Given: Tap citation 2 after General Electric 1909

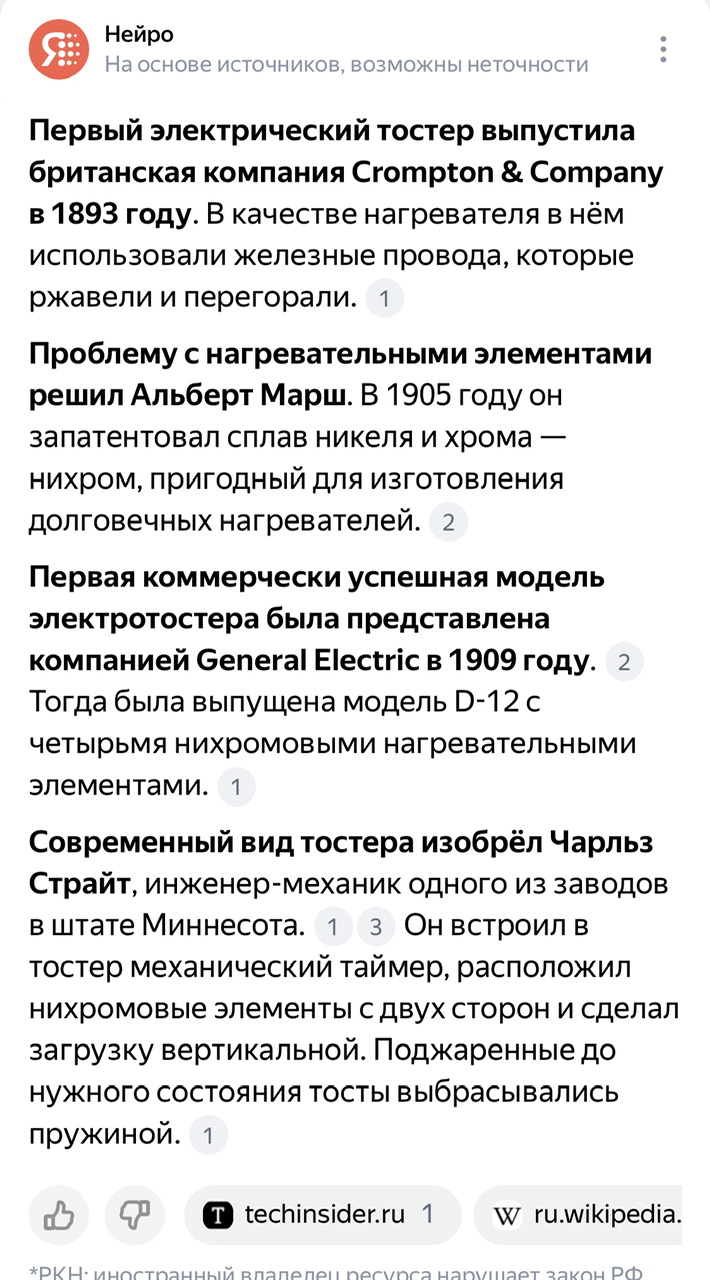Looking at the screenshot, I should pos(625,662).
